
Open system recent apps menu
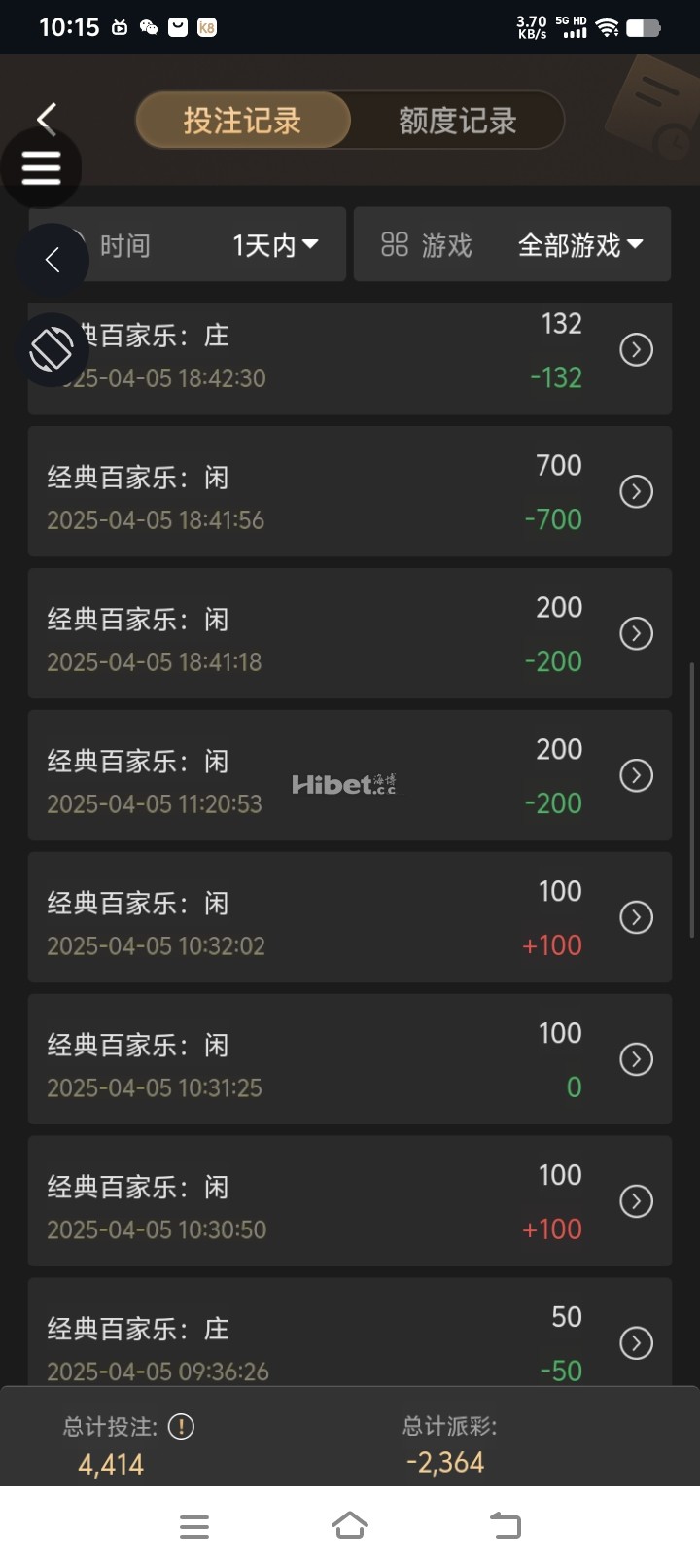[194, 1526]
